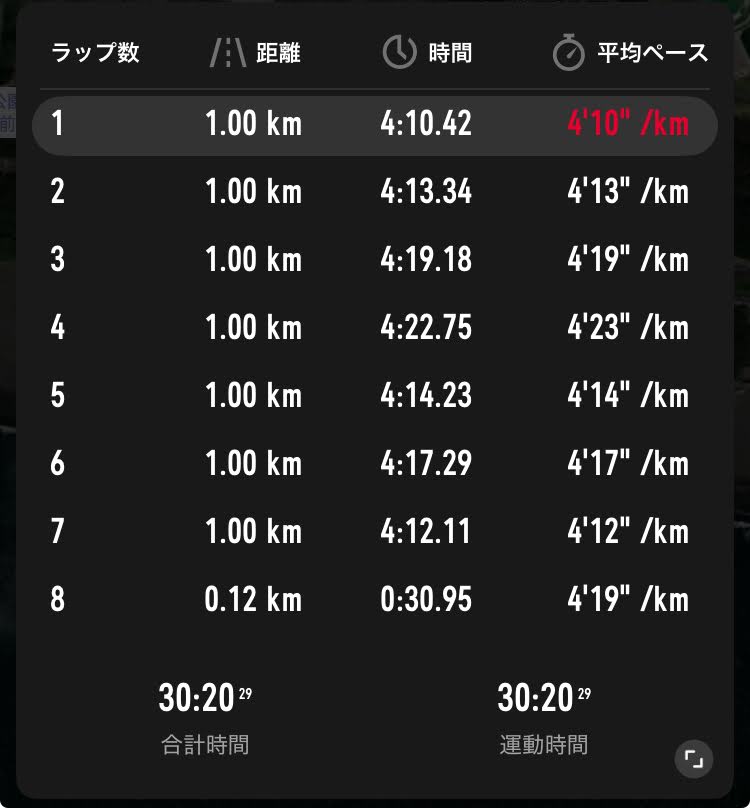Viewport: 750px width, 808px height.
Task: Choose lap 4 row with 4:22.75 time
Action: 375,327
